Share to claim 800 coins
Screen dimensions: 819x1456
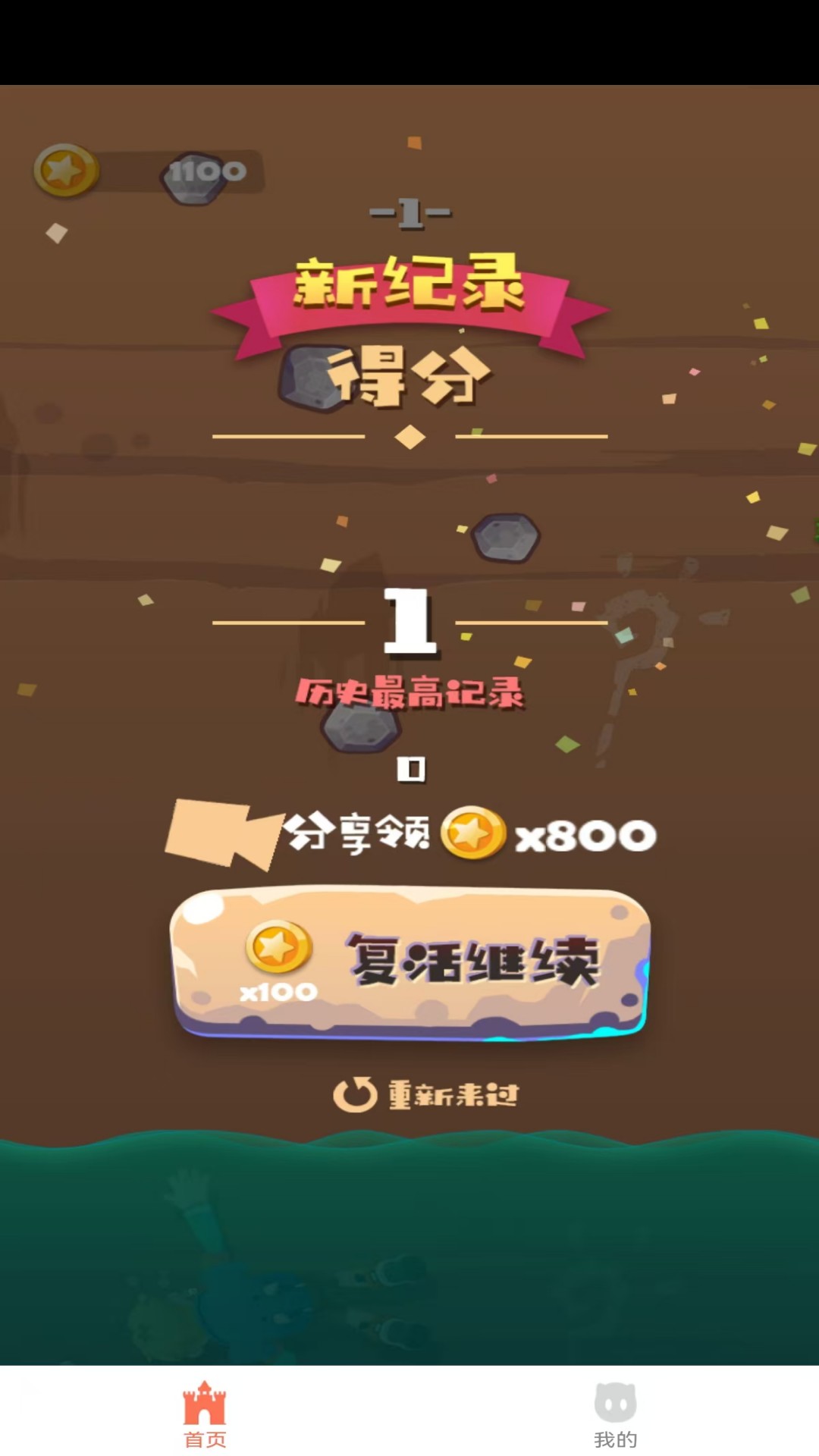pos(410,834)
